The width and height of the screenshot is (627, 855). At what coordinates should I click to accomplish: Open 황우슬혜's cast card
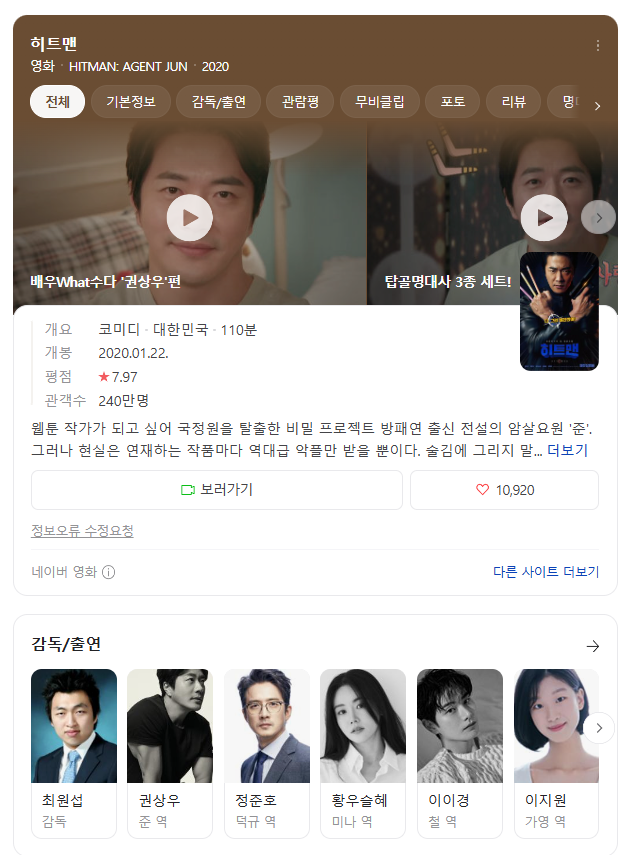point(362,752)
